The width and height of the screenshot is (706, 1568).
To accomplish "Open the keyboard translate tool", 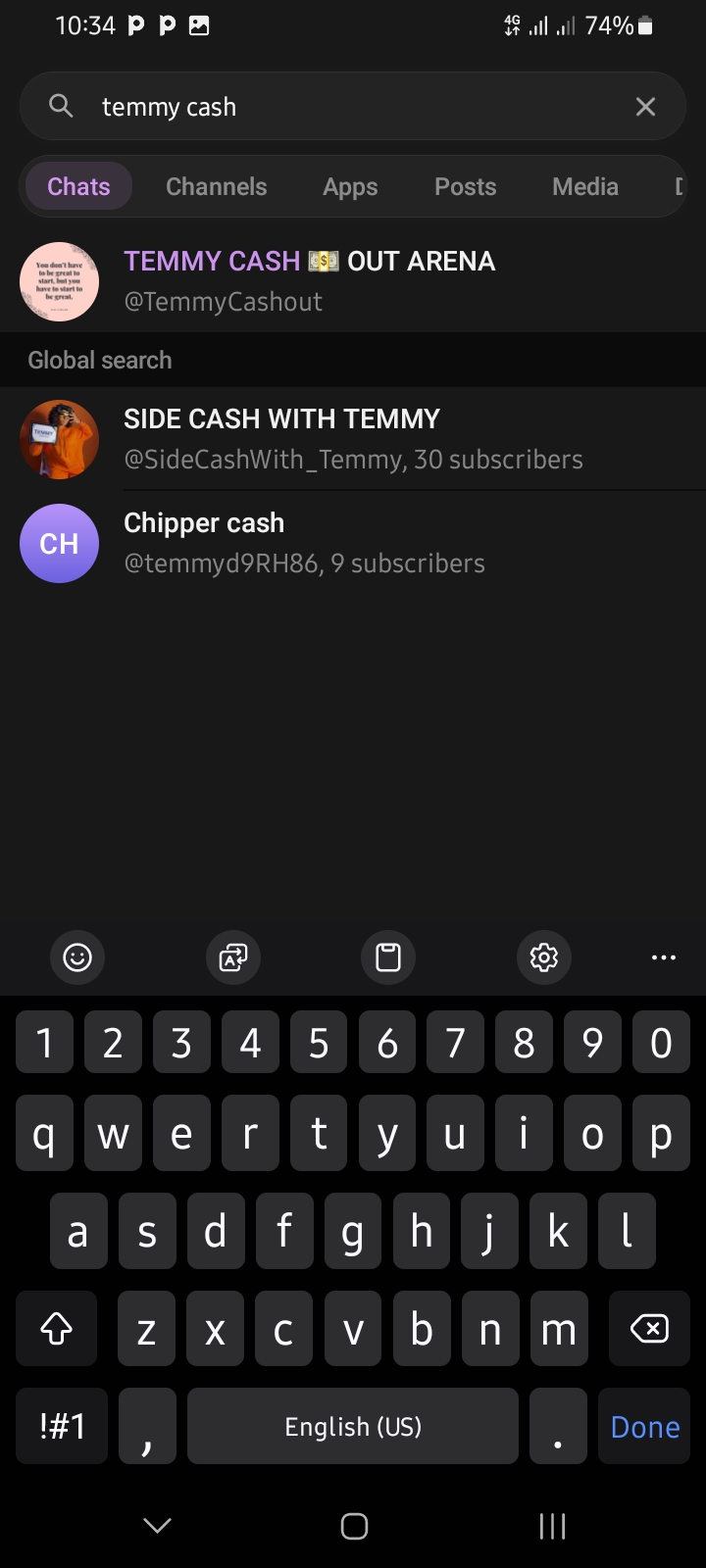I will click(233, 956).
